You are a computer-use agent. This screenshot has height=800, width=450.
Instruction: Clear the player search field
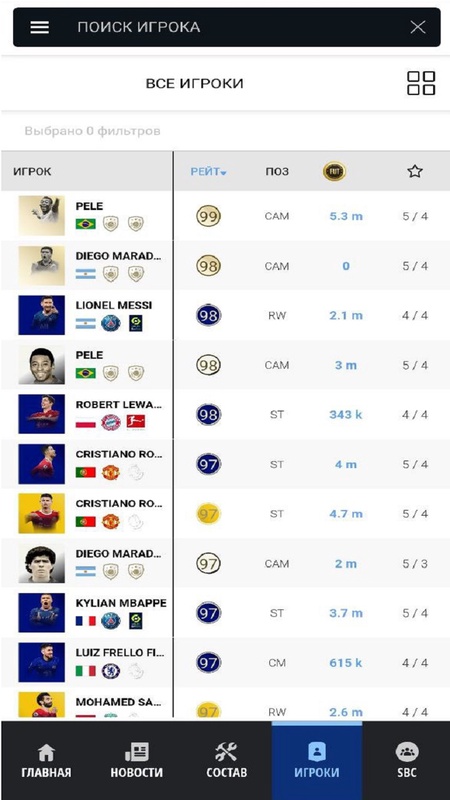coord(418,27)
